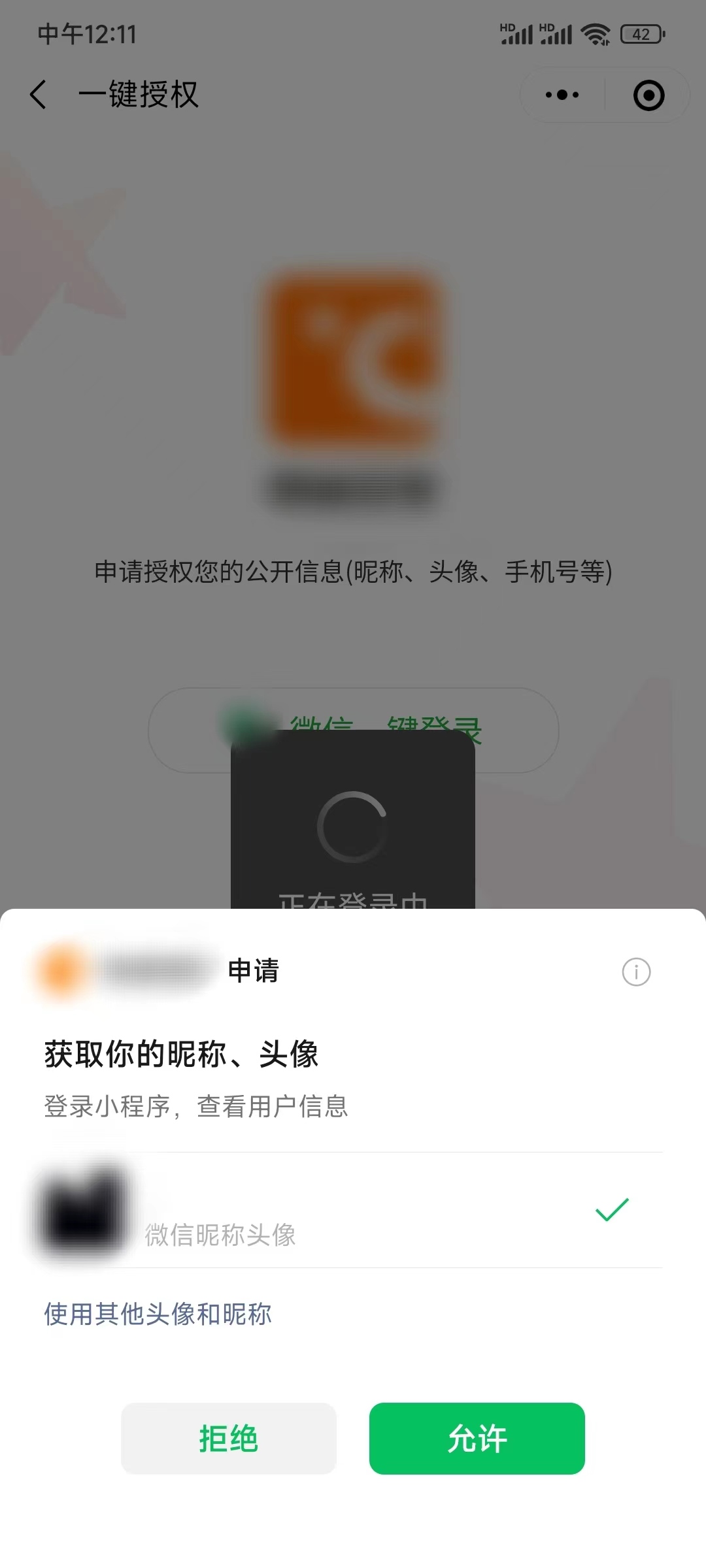
Task: Tap the back arrow on 一键授权 page
Action: (38, 95)
